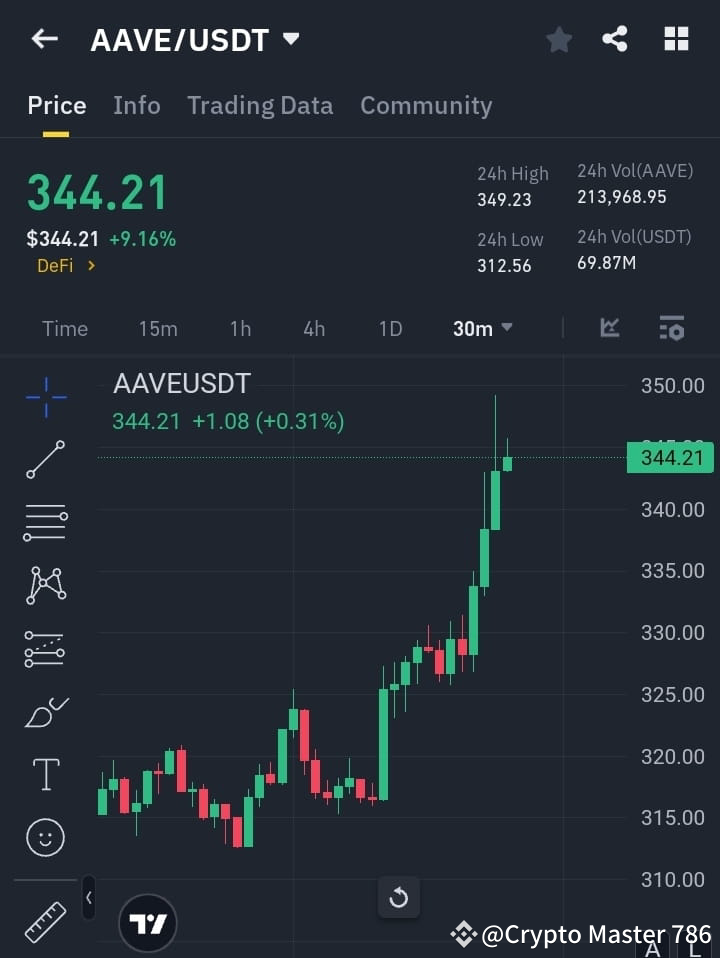Collapse the drawing tools sidebar
Viewport: 720px width, 958px height.
click(88, 898)
